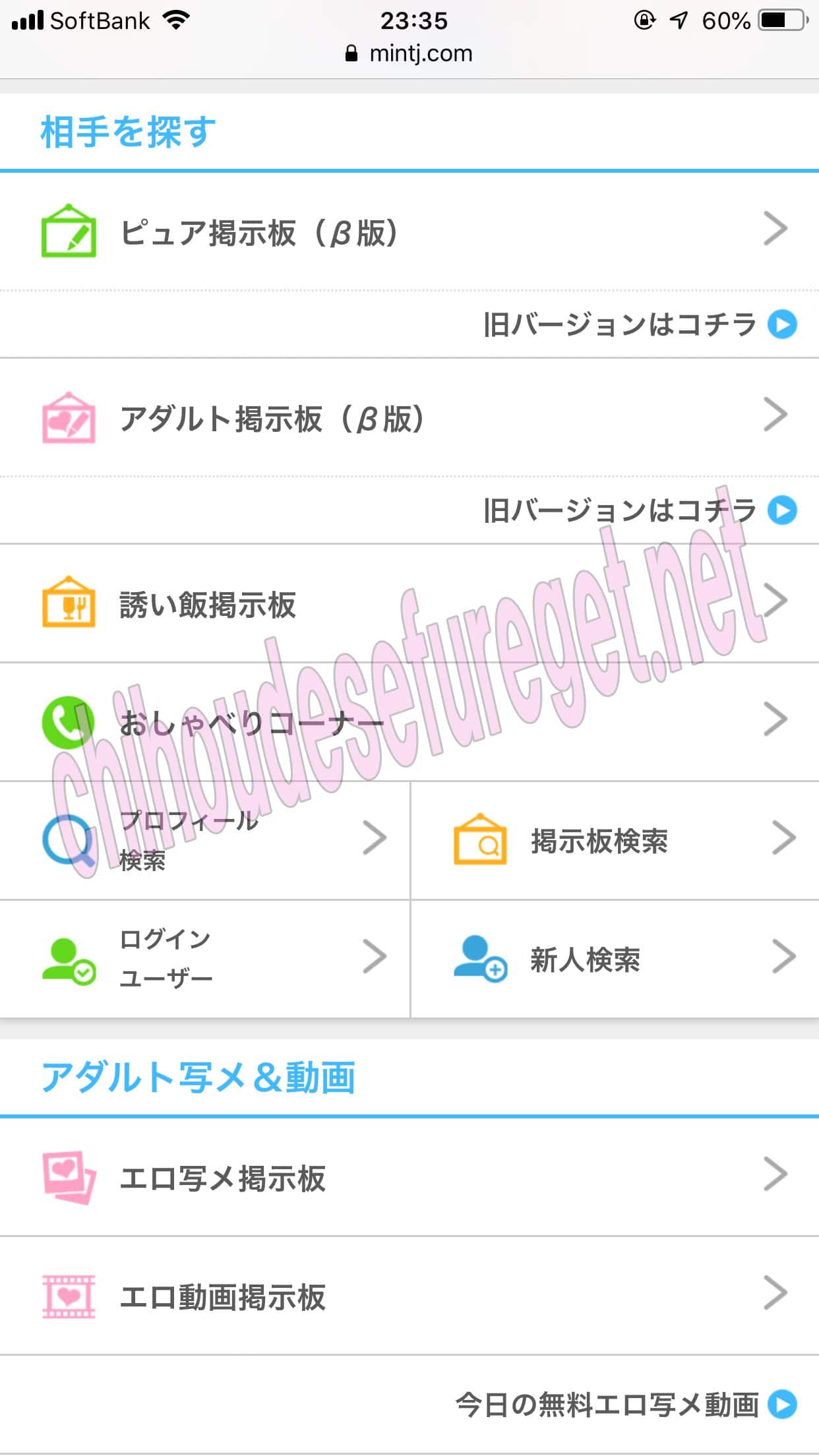Open エロ動画掲示板
Viewport: 819px width, 1456px height.
[409, 1296]
